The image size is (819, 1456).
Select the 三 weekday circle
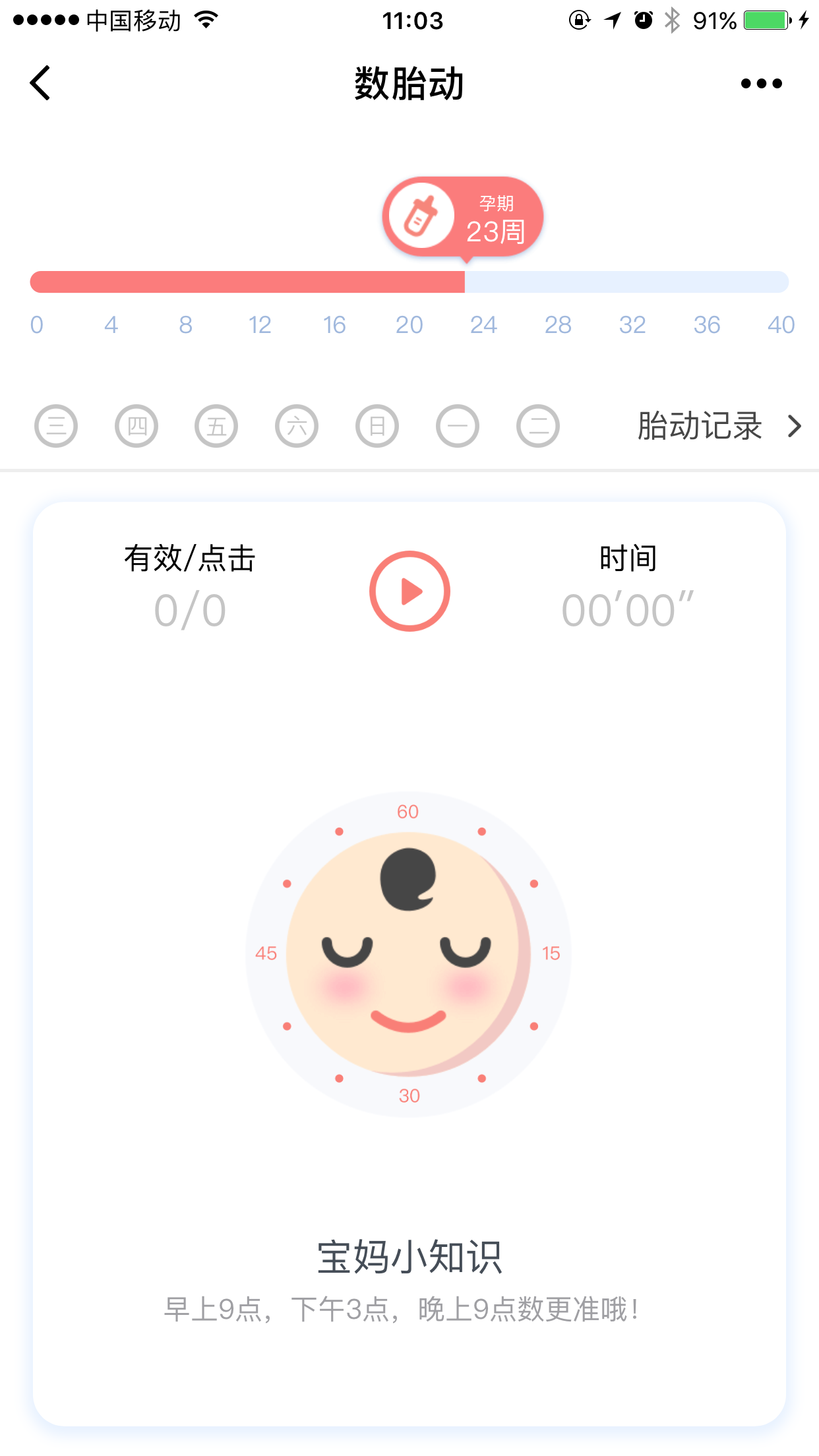tap(56, 426)
